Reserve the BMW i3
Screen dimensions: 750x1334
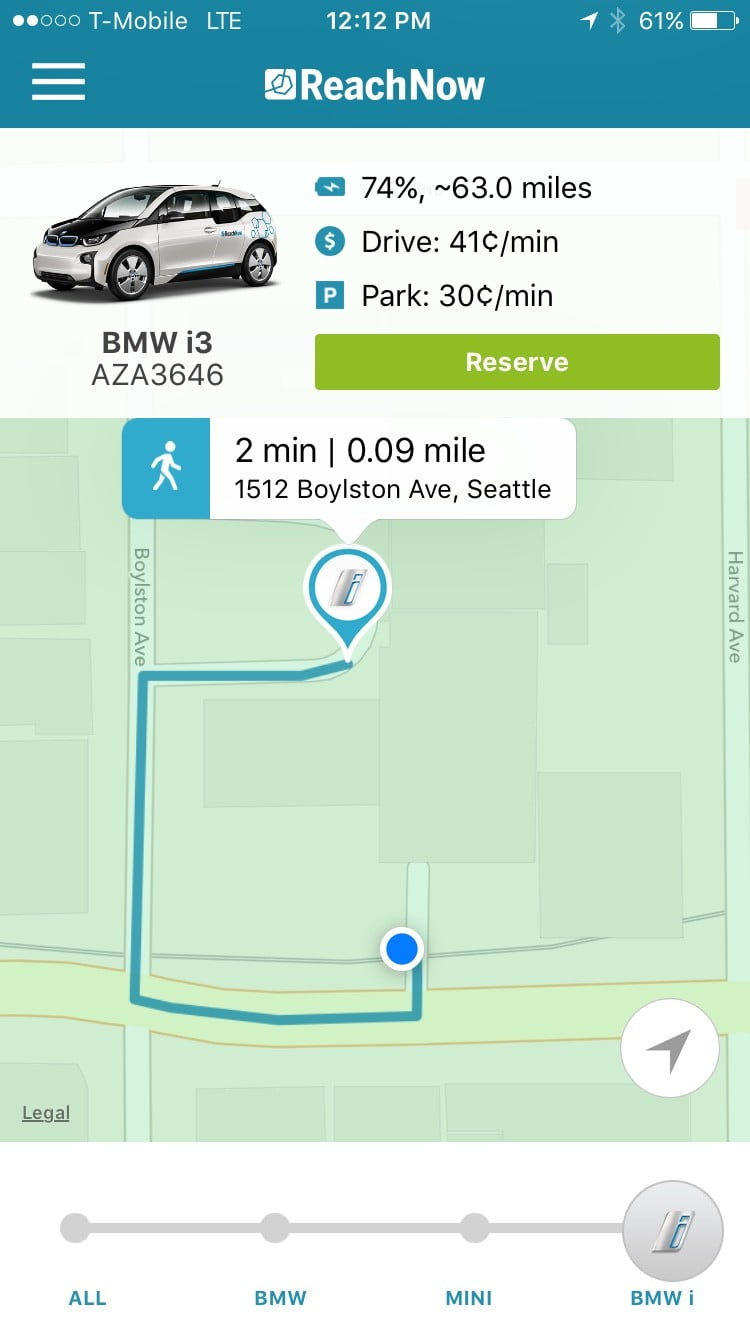pyautogui.click(x=517, y=362)
